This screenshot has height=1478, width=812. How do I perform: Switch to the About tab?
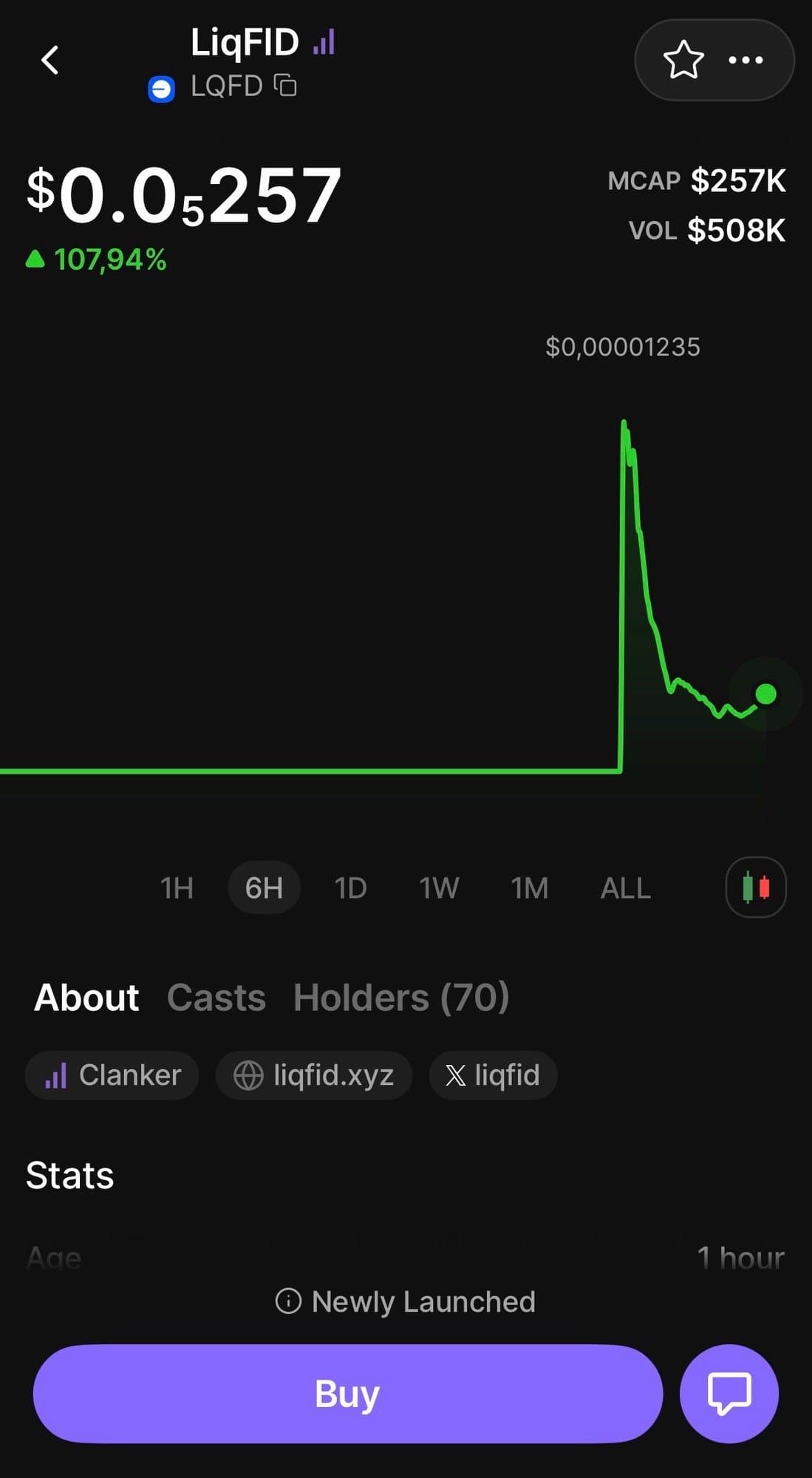[86, 998]
